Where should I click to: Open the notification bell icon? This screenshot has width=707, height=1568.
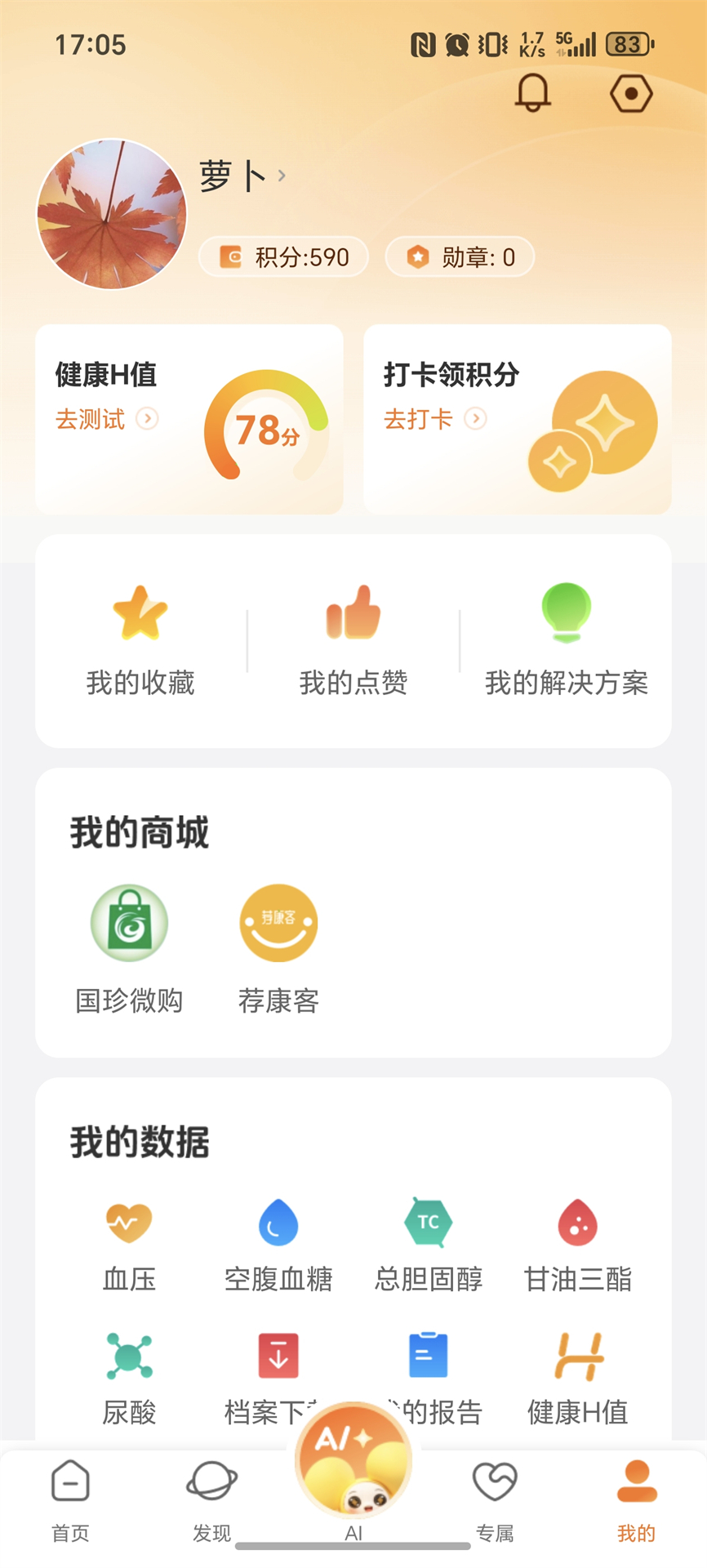click(x=534, y=92)
